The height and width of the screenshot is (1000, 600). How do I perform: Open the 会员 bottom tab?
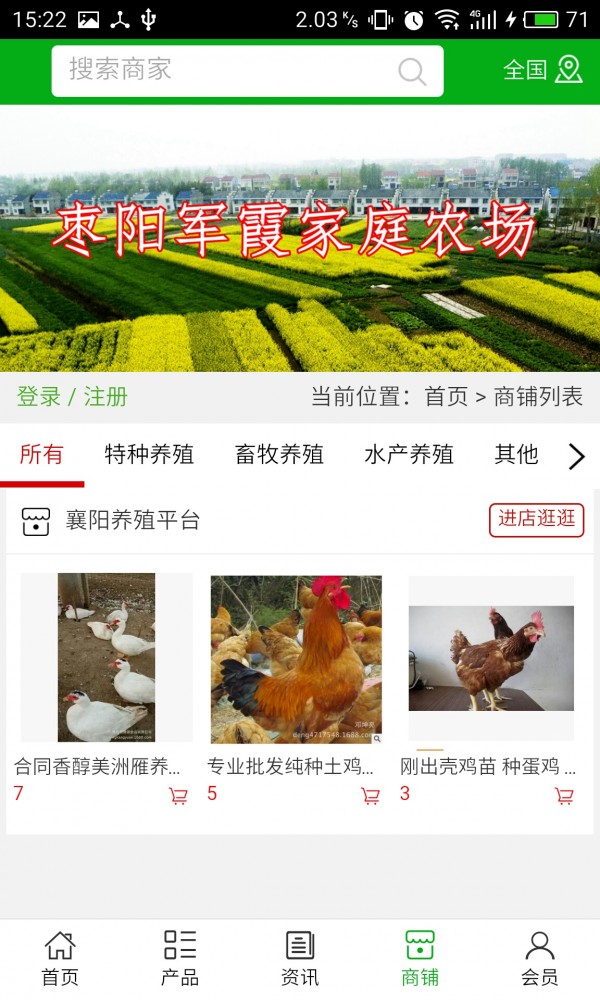pos(540,958)
